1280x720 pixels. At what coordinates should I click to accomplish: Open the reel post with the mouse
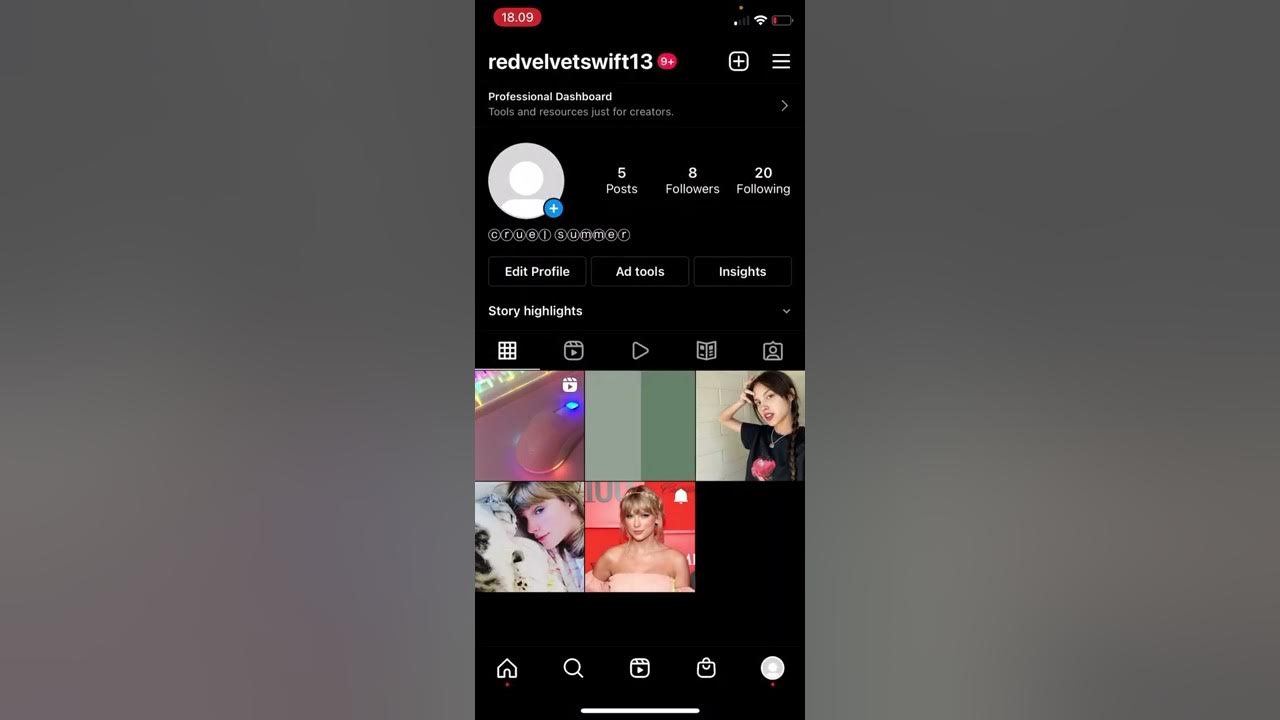(x=529, y=426)
